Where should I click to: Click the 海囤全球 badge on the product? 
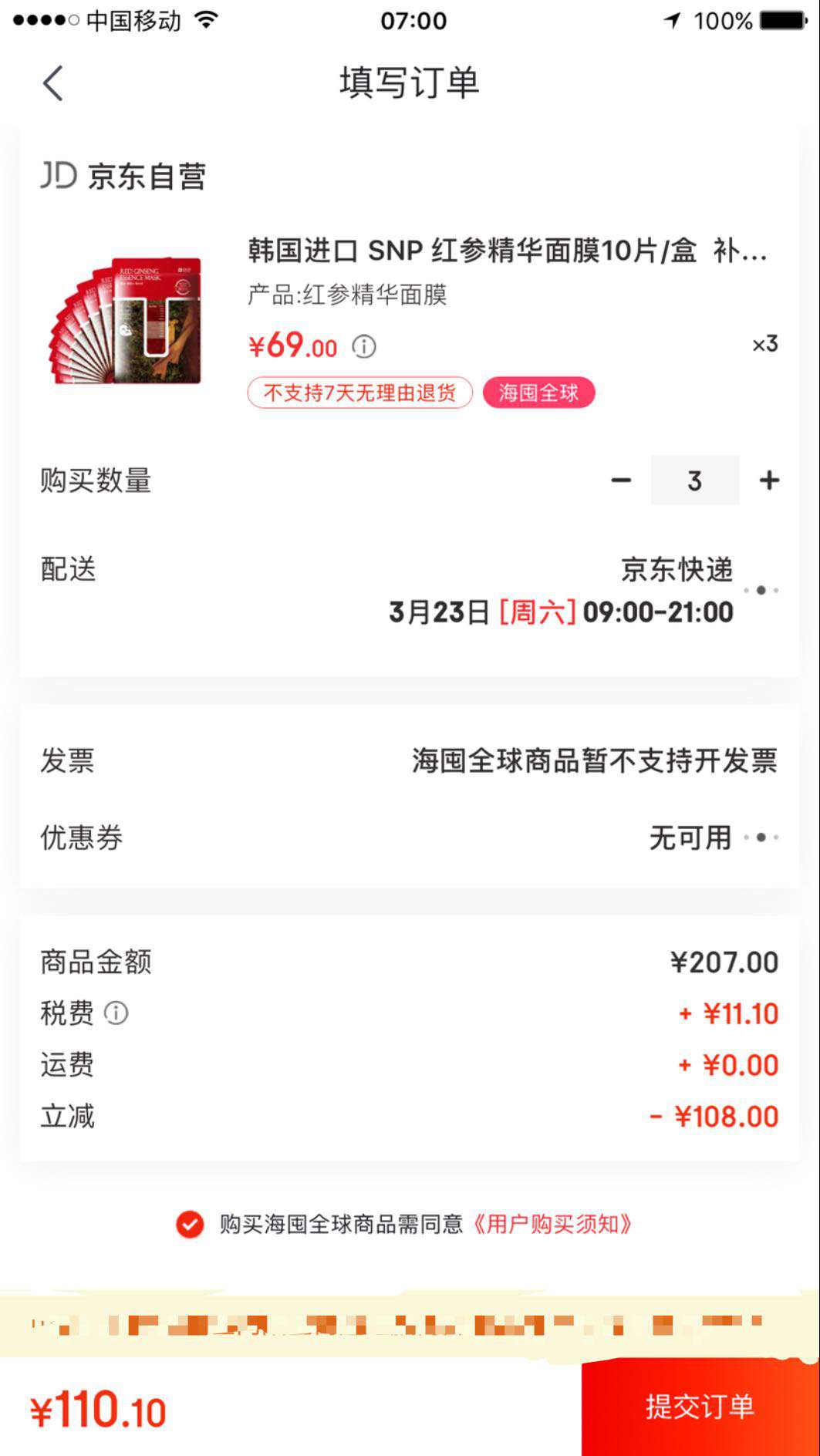pyautogui.click(x=538, y=393)
